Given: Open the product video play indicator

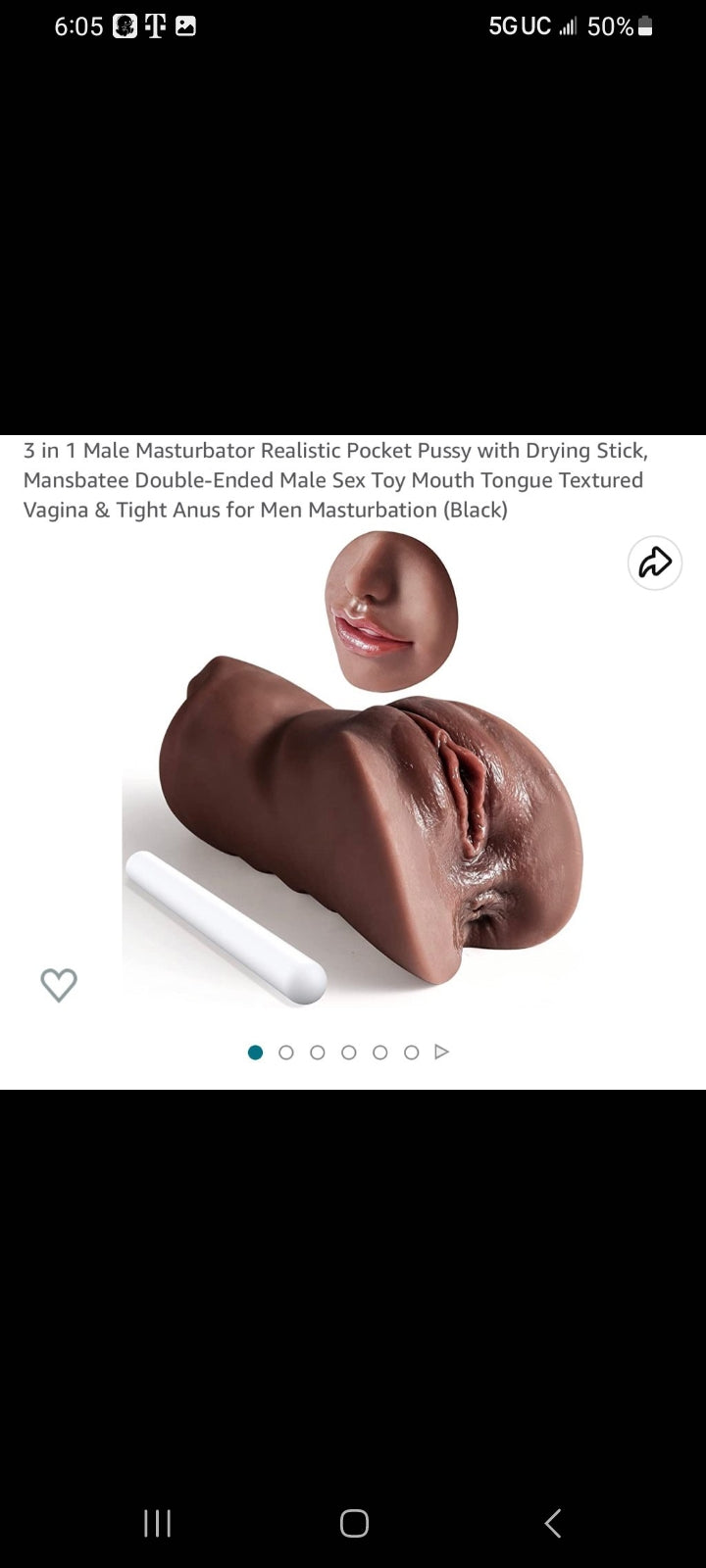Looking at the screenshot, I should 441,1052.
